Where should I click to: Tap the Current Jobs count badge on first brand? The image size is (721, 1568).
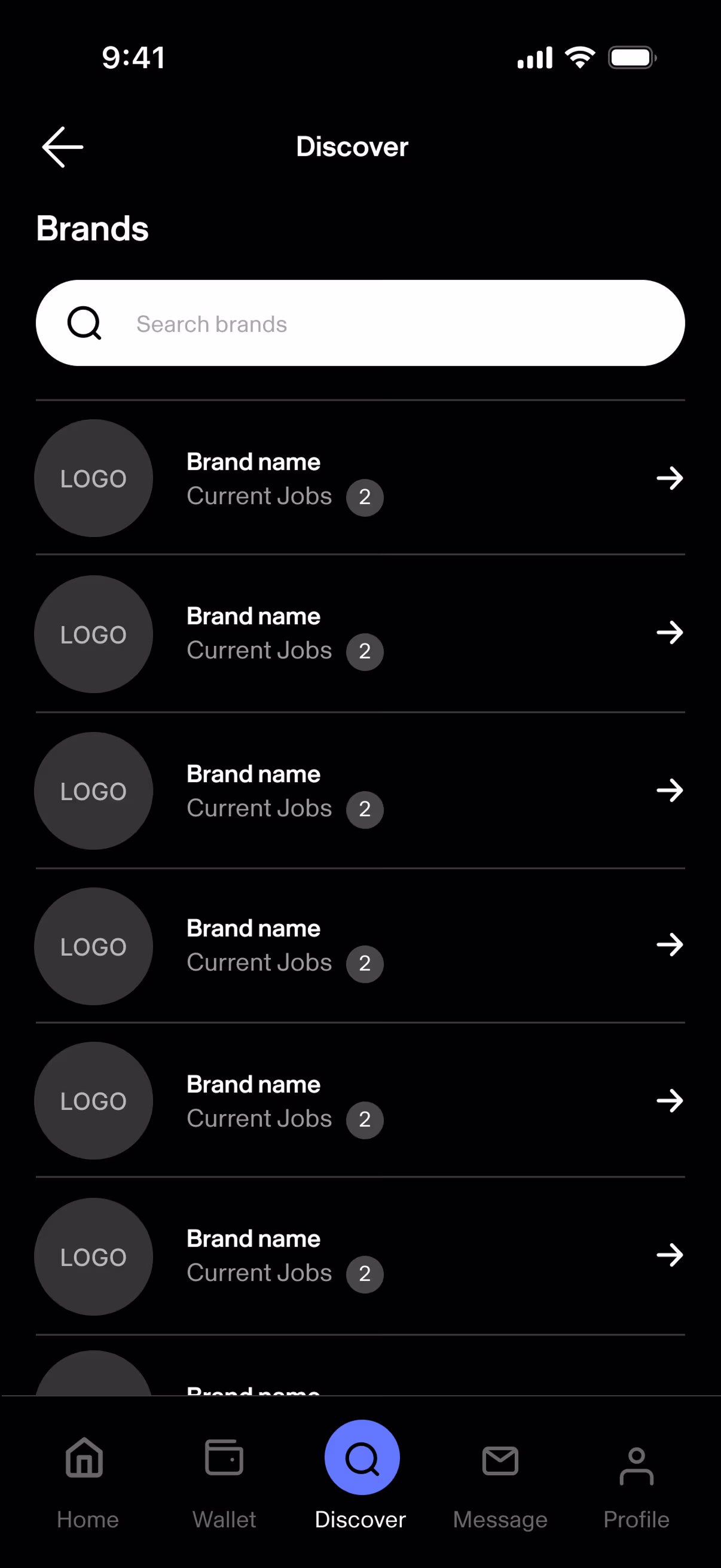click(x=365, y=497)
